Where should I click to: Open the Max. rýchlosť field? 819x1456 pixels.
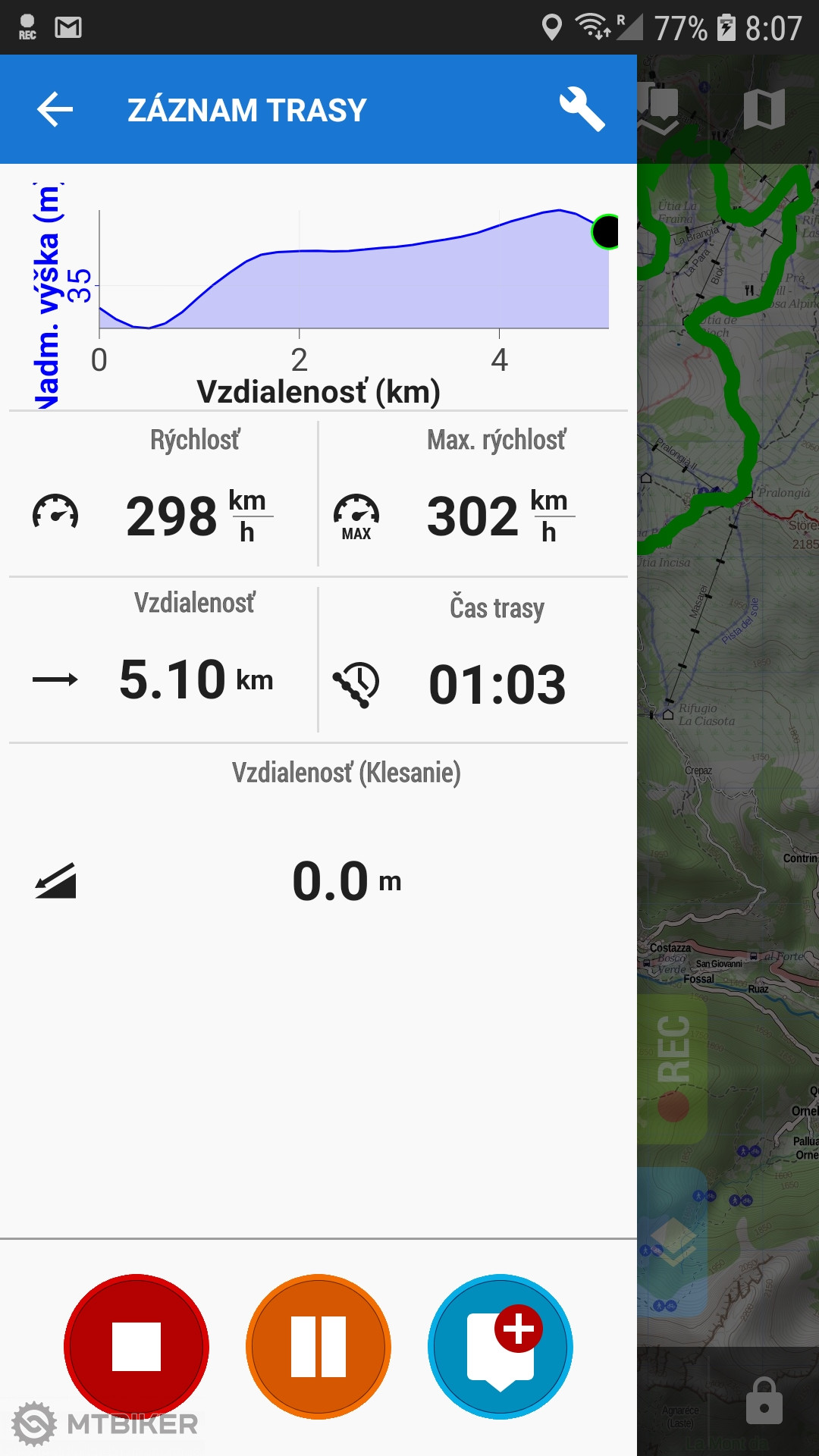tap(474, 494)
